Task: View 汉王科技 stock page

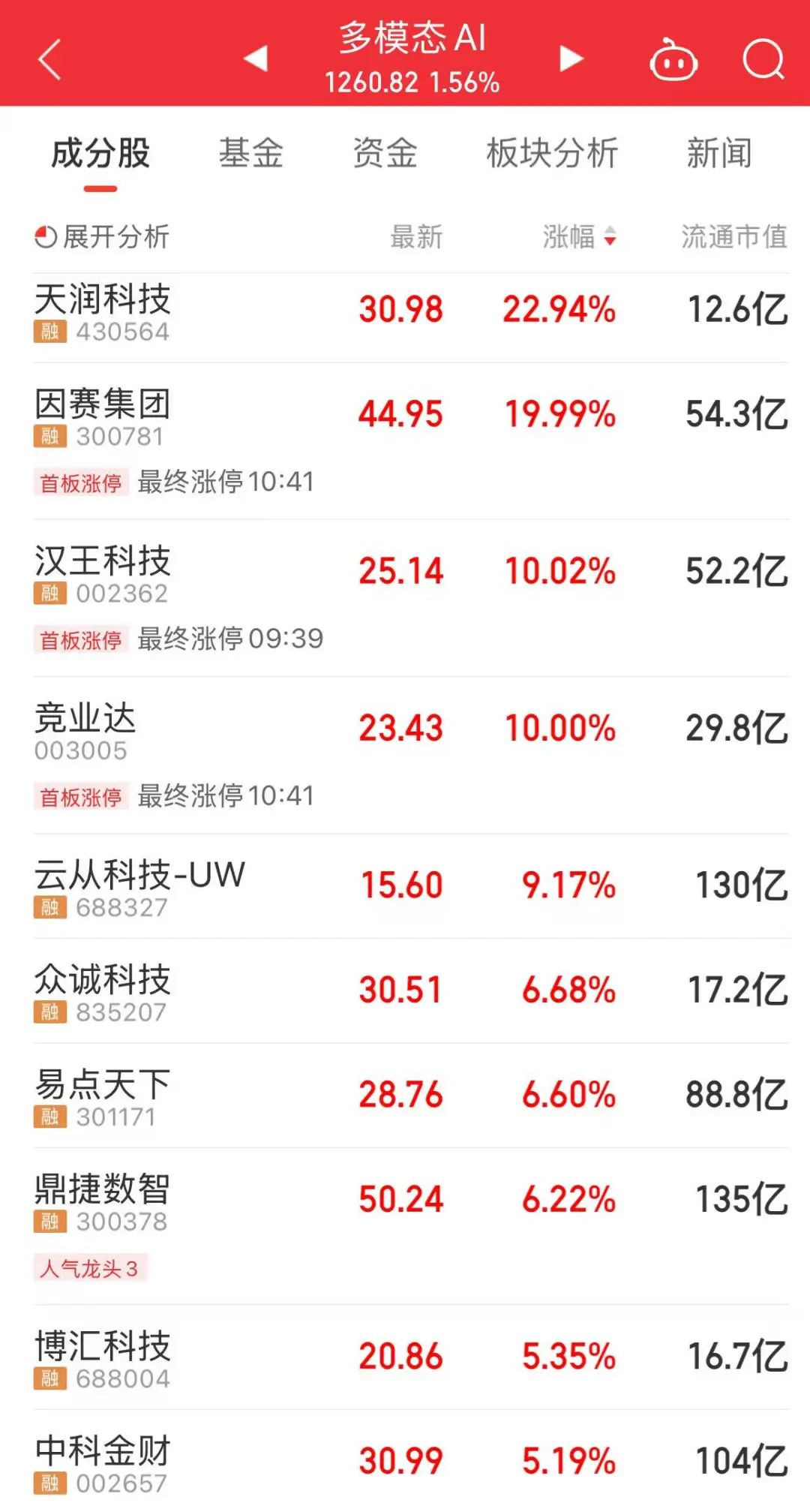Action: click(x=103, y=561)
